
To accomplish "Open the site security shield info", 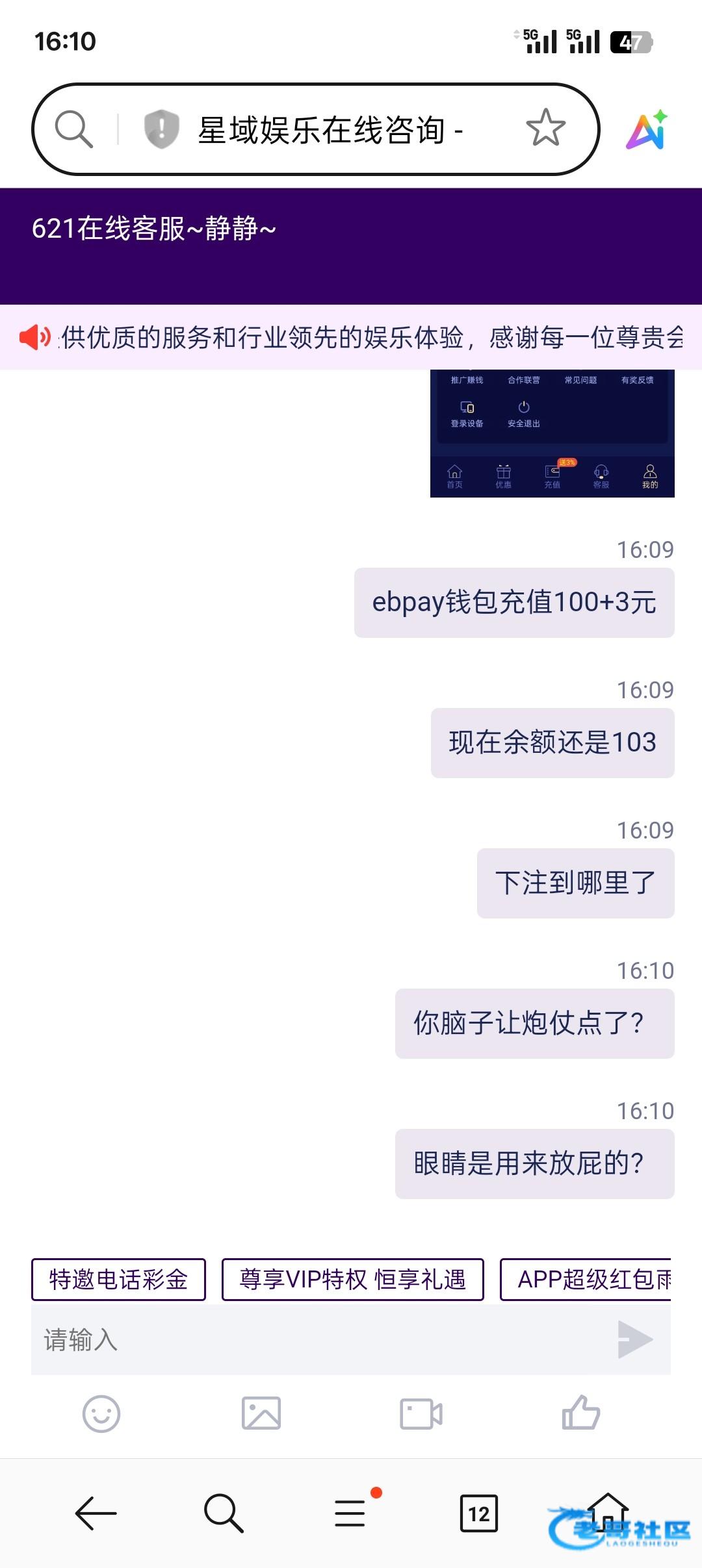I will (x=161, y=129).
